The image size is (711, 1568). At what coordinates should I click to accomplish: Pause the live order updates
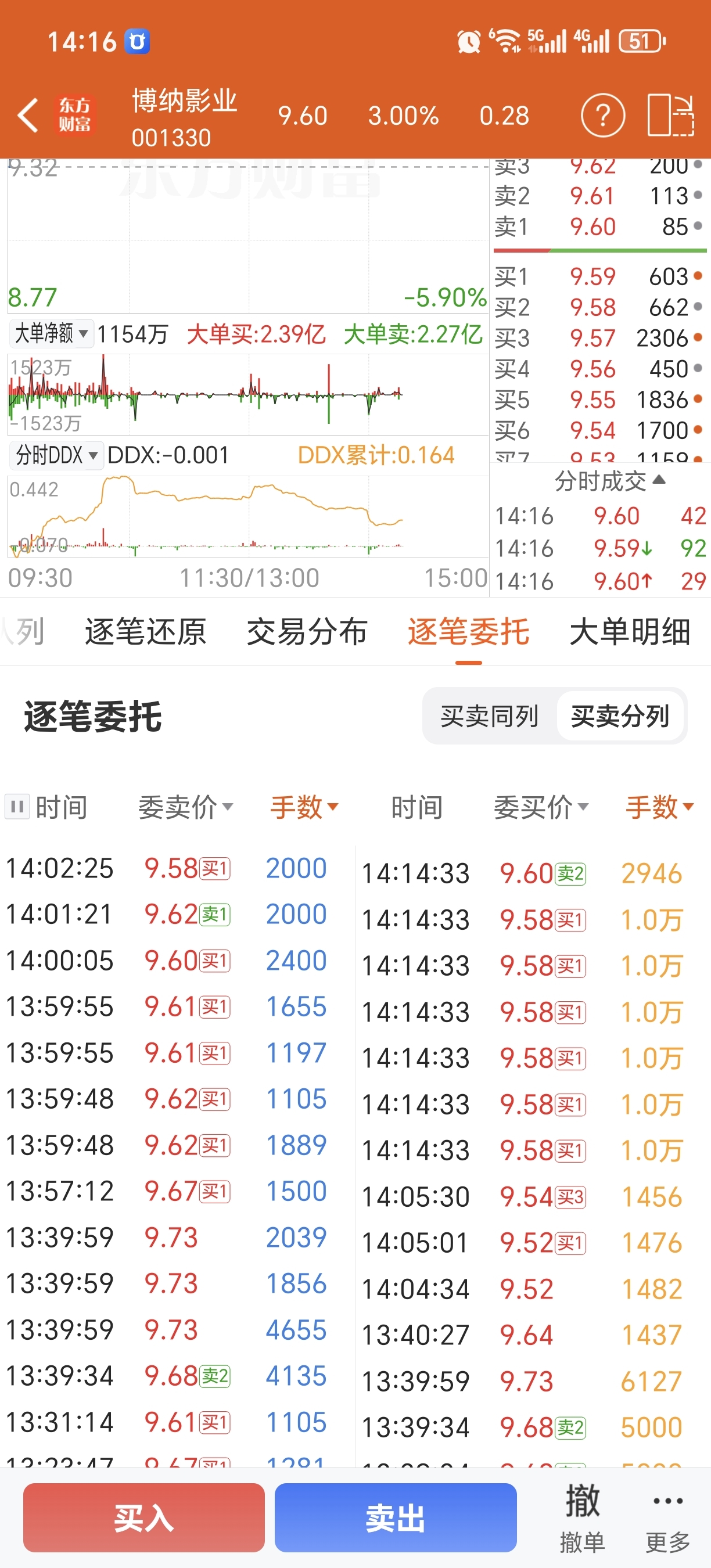click(x=17, y=807)
